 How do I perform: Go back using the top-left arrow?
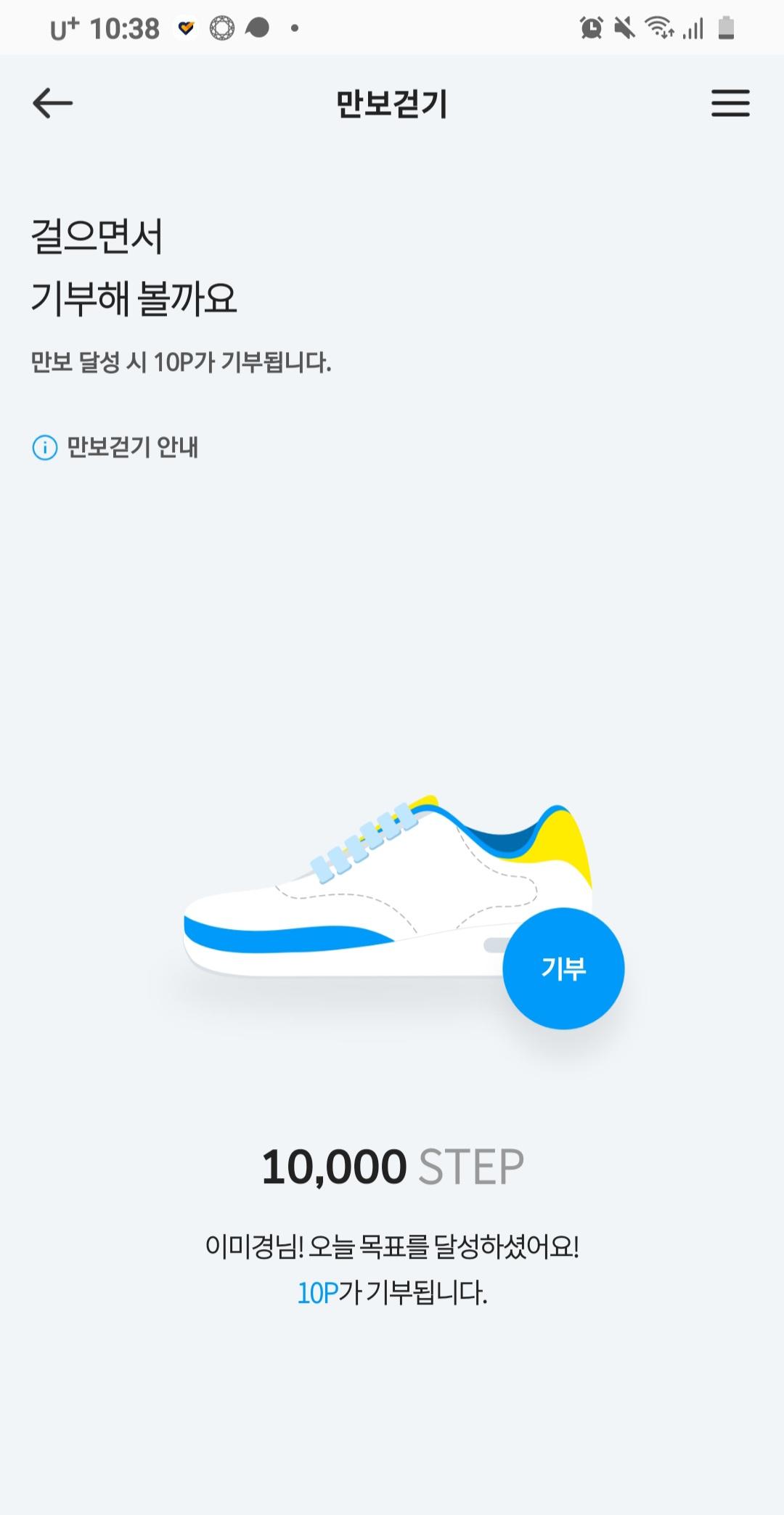pos(53,103)
